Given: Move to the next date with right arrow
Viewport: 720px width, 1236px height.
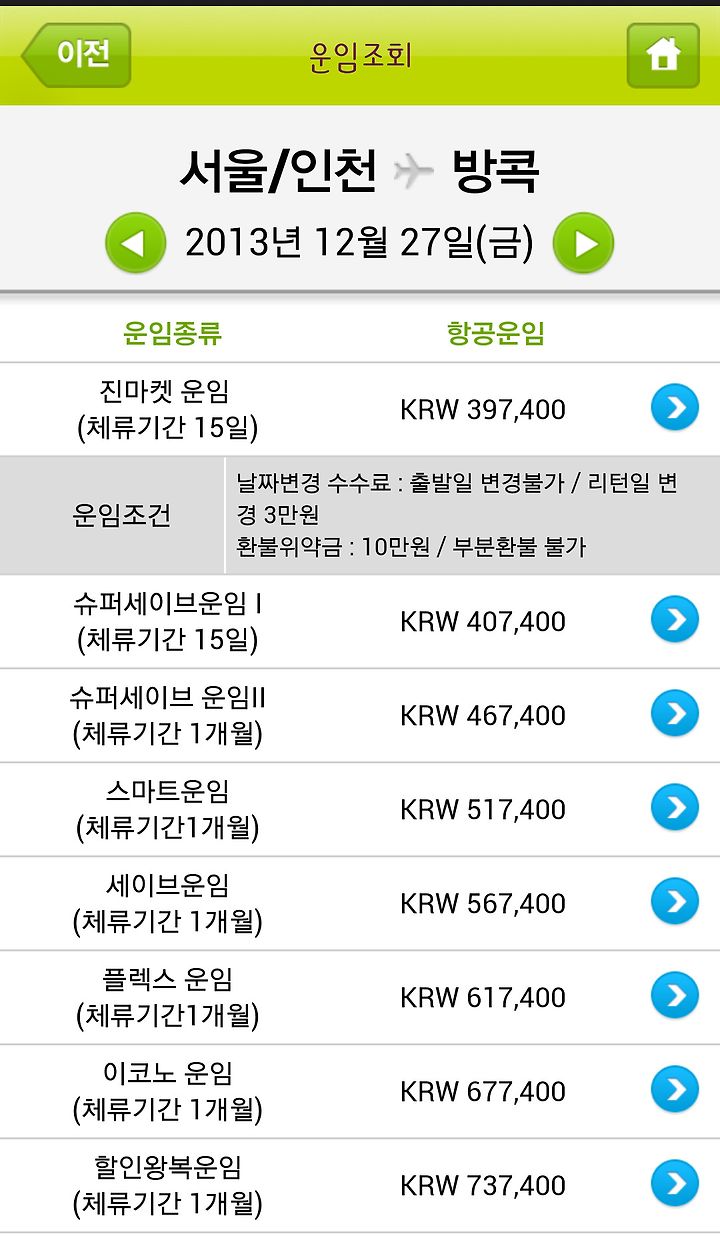Looking at the screenshot, I should tap(583, 243).
